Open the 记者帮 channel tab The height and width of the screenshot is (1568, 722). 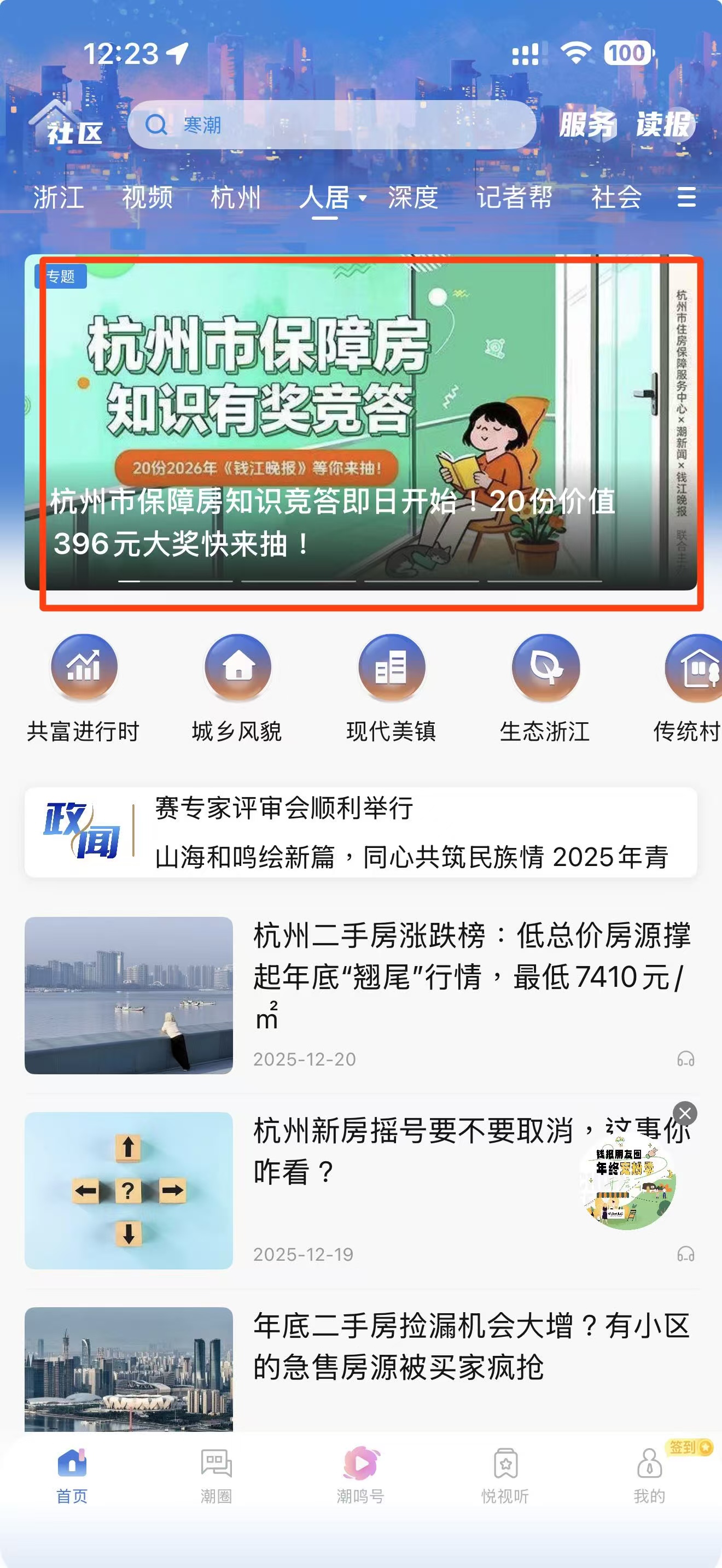coord(514,198)
